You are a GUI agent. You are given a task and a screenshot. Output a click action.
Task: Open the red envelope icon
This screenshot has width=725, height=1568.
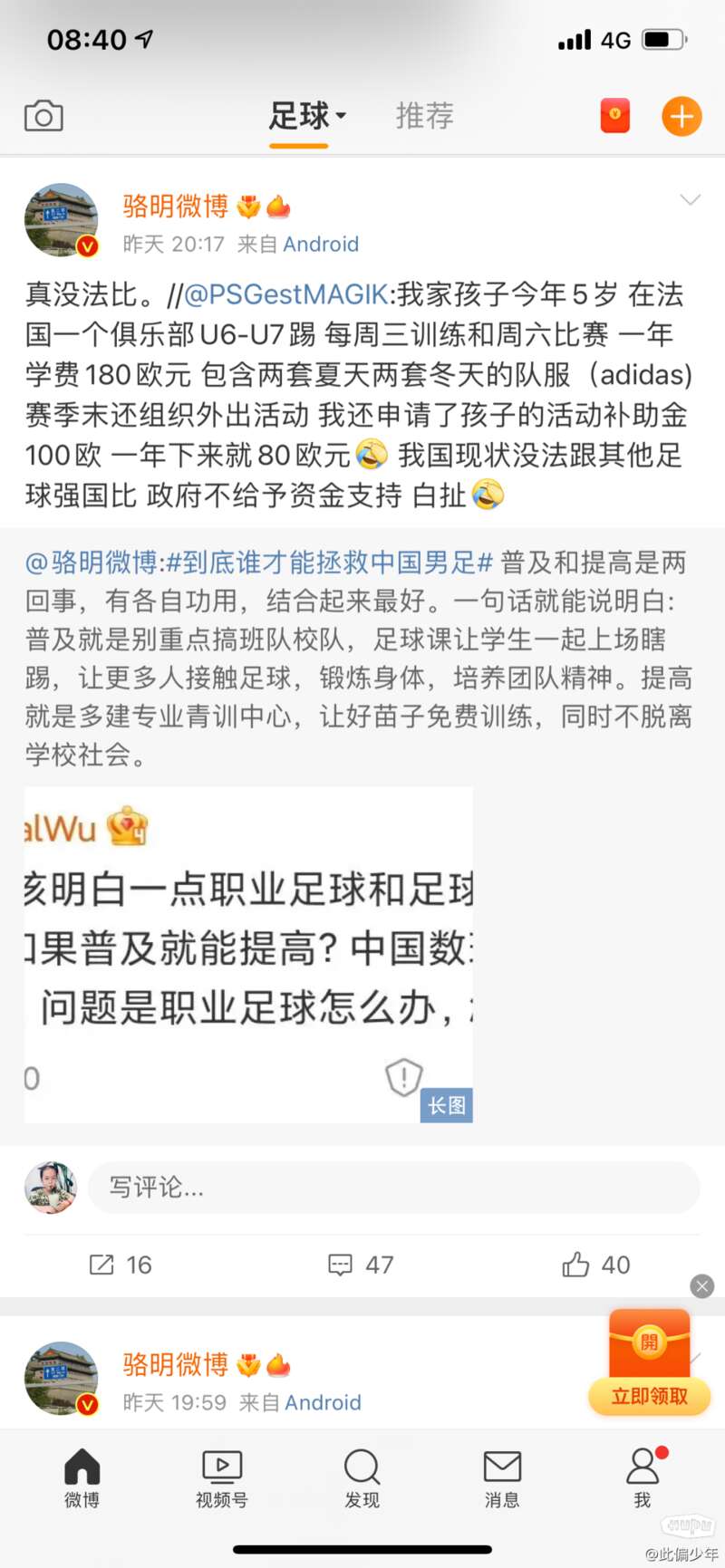[x=615, y=117]
